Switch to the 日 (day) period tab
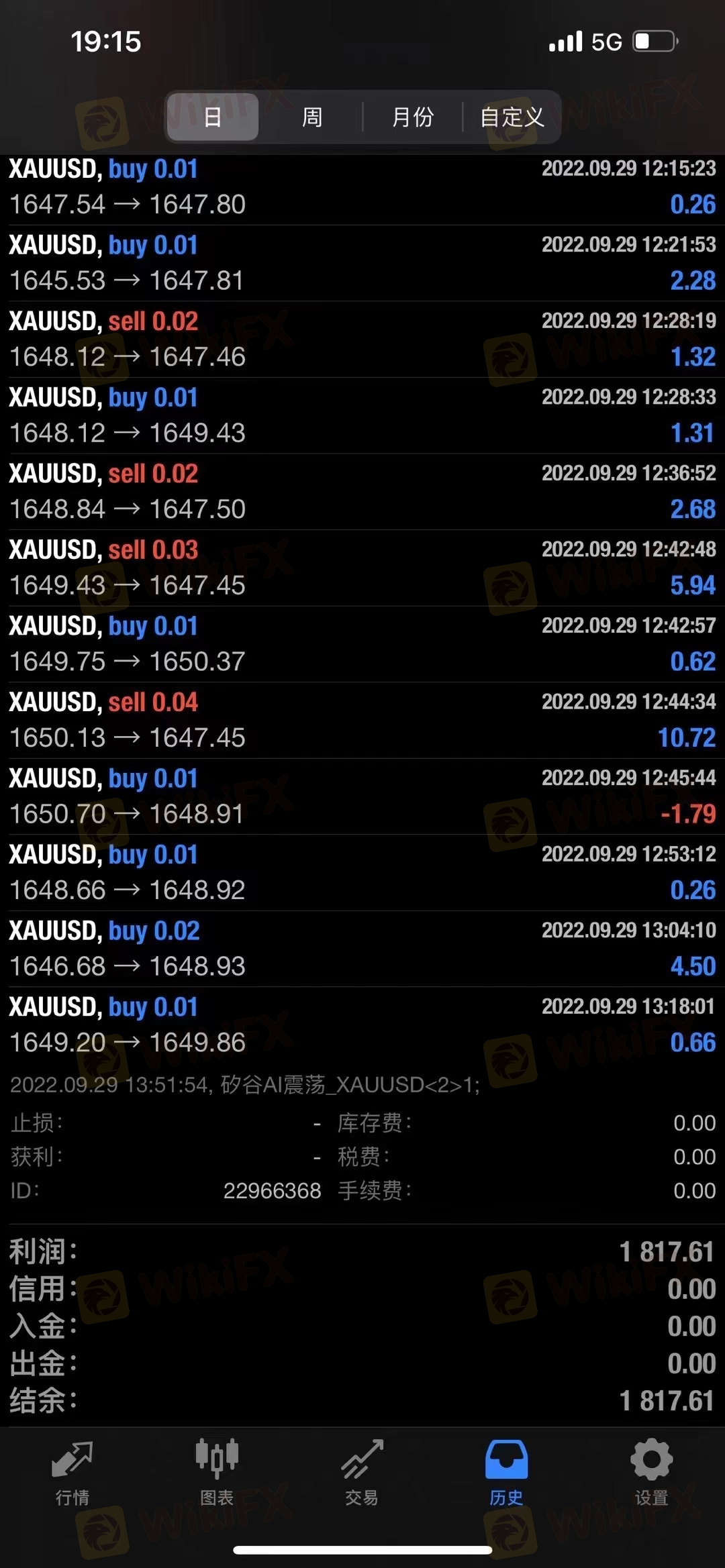Image resolution: width=725 pixels, height=1568 pixels. pos(213,117)
